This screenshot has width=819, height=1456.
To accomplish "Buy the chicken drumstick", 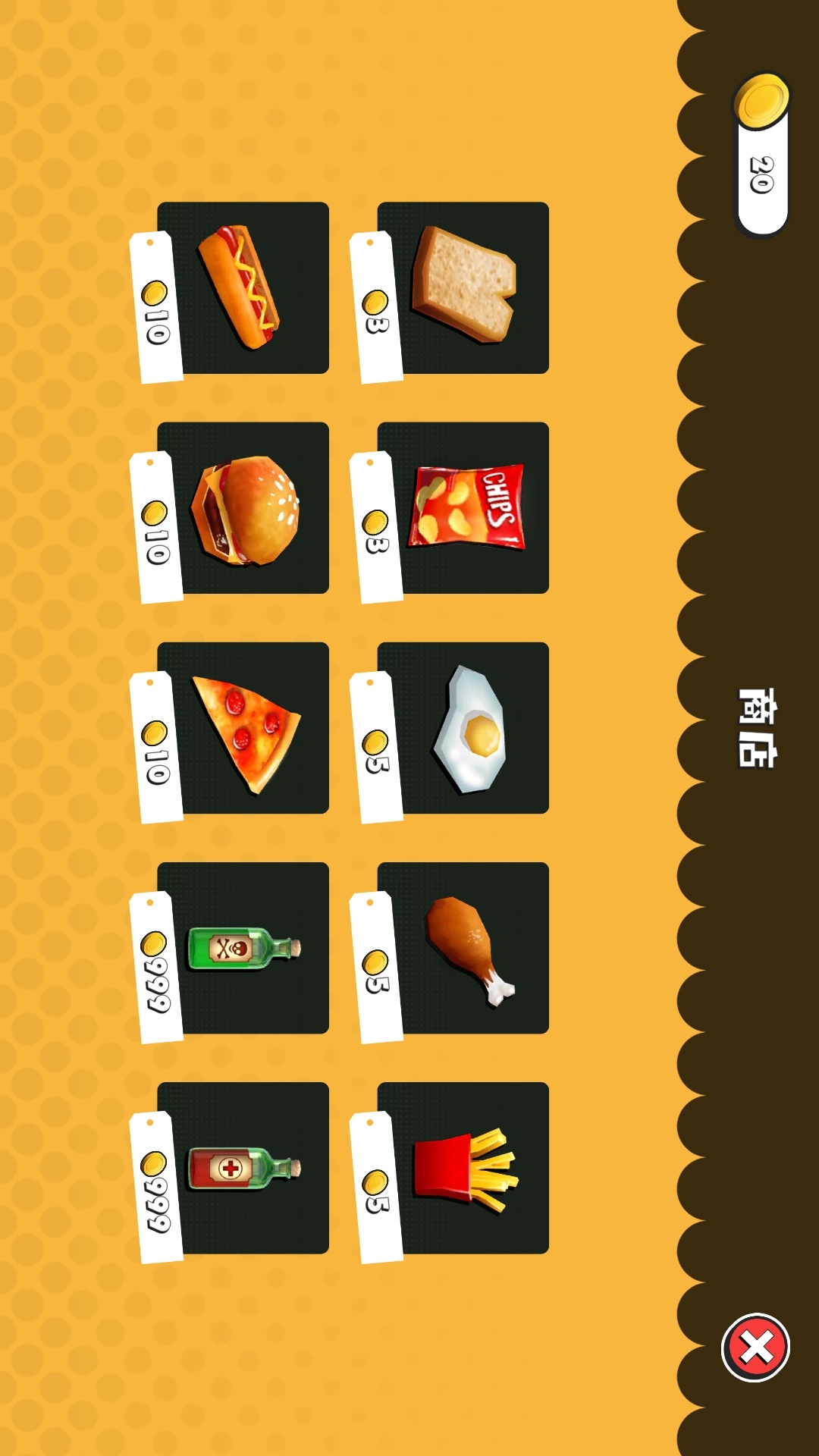I will tap(463, 948).
